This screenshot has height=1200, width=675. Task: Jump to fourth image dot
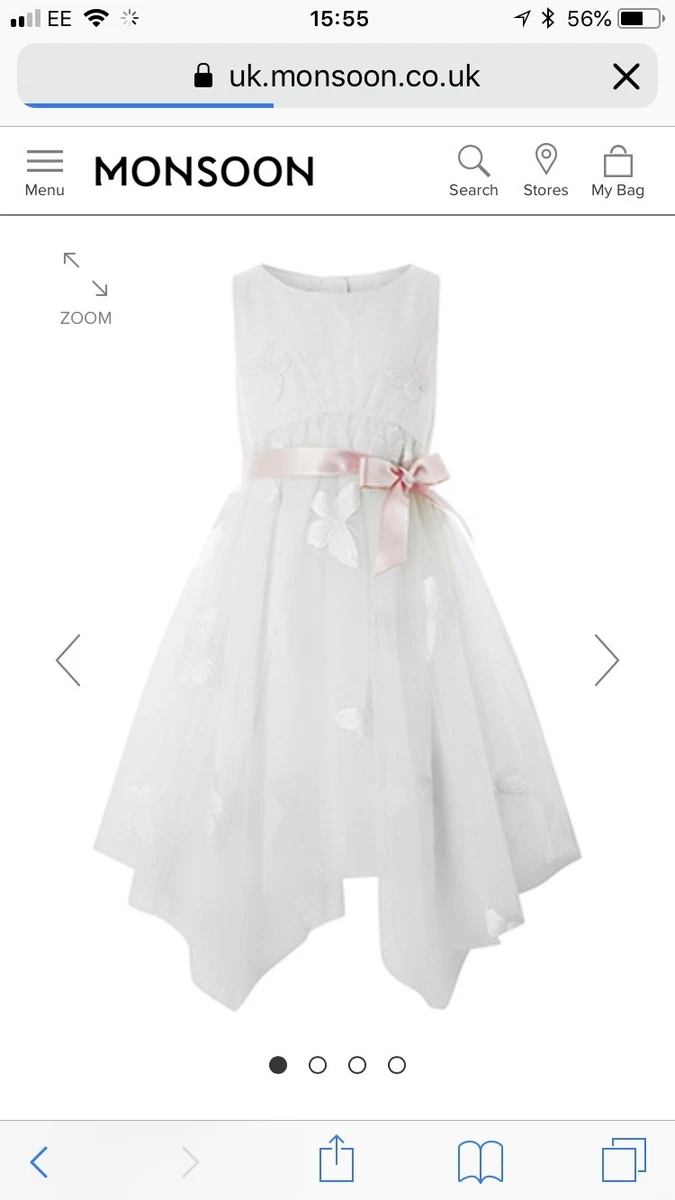(397, 1065)
